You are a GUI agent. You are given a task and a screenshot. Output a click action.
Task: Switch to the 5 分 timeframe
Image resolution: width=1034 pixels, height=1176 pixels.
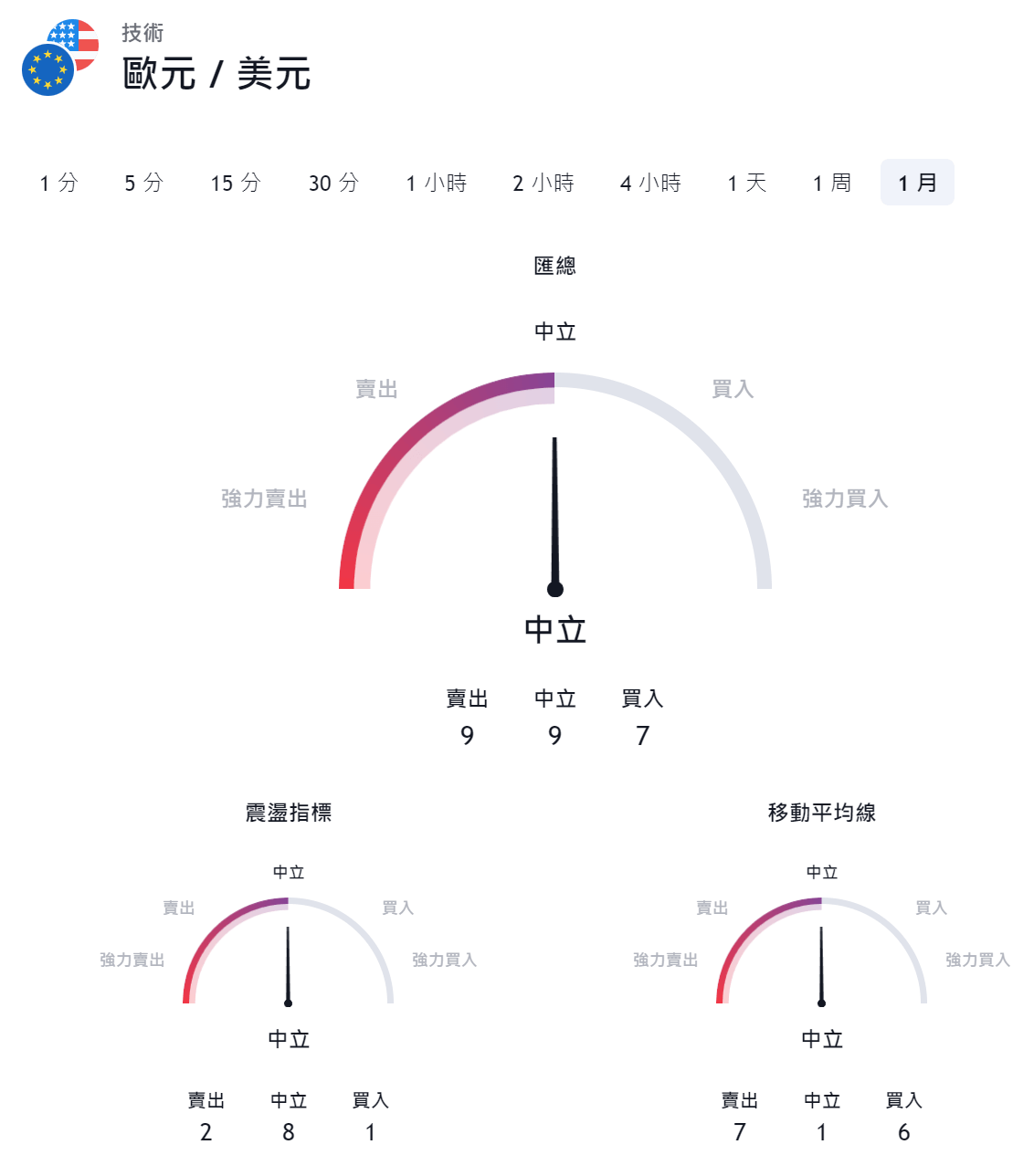tap(143, 183)
